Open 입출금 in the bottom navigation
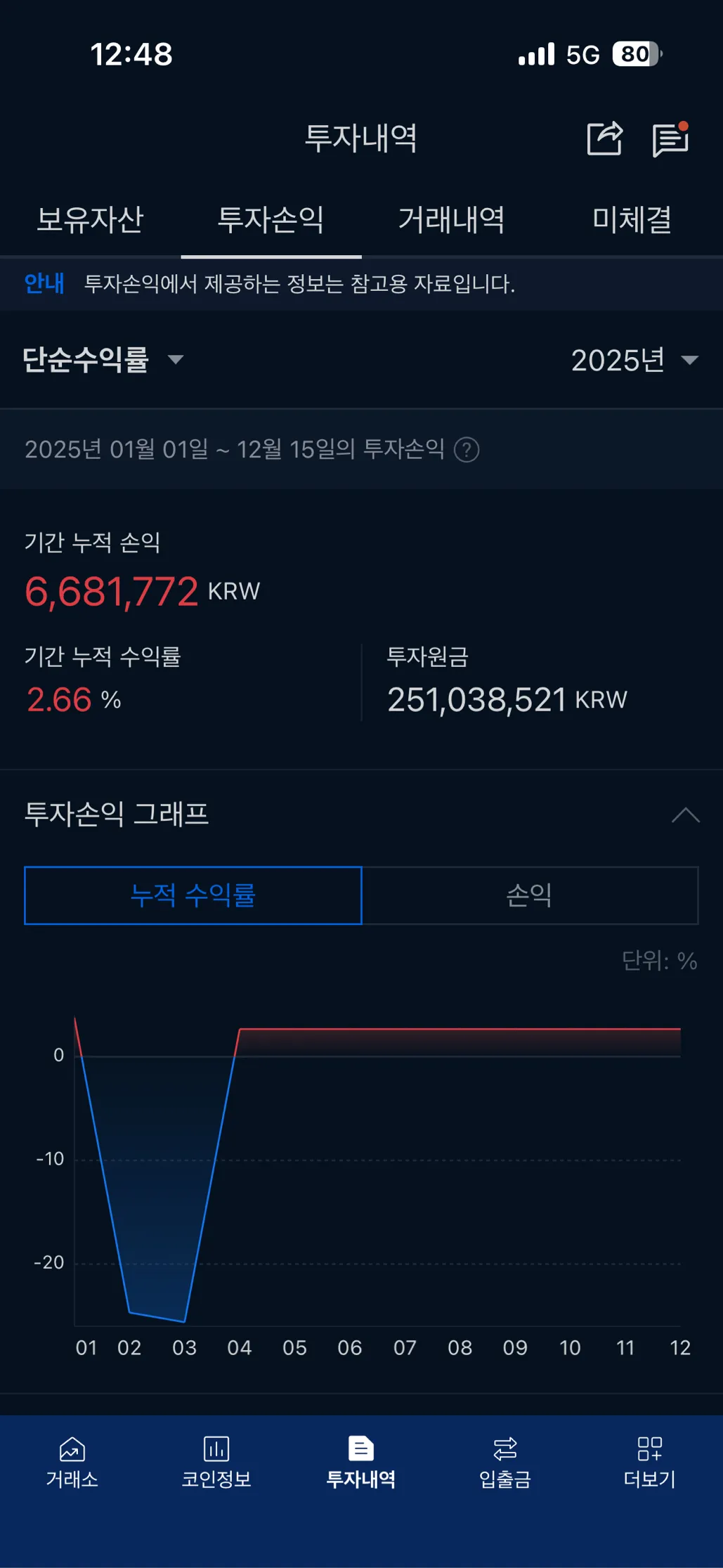Viewport: 723px width, 1568px height. tap(505, 1462)
